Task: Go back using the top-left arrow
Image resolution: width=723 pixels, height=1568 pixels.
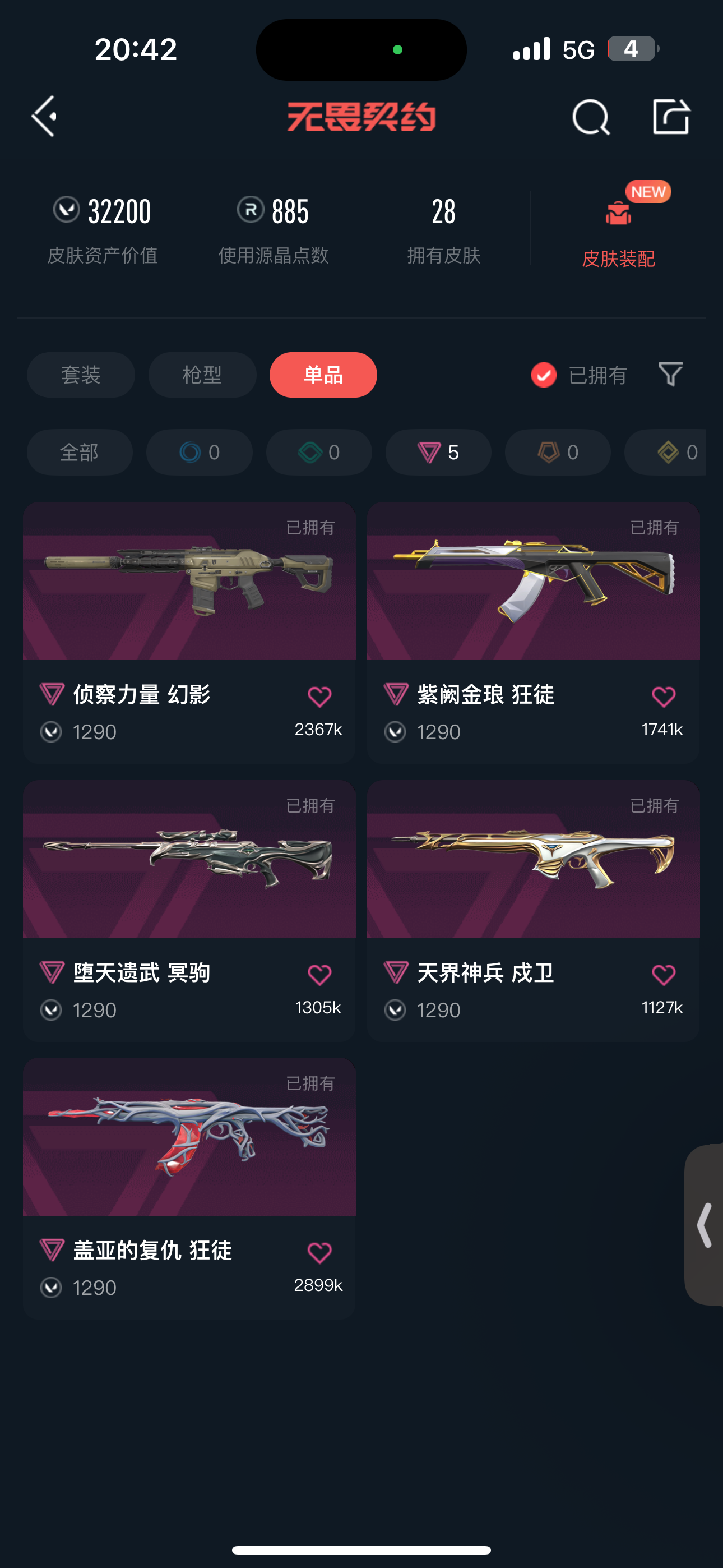Action: pos(44,116)
